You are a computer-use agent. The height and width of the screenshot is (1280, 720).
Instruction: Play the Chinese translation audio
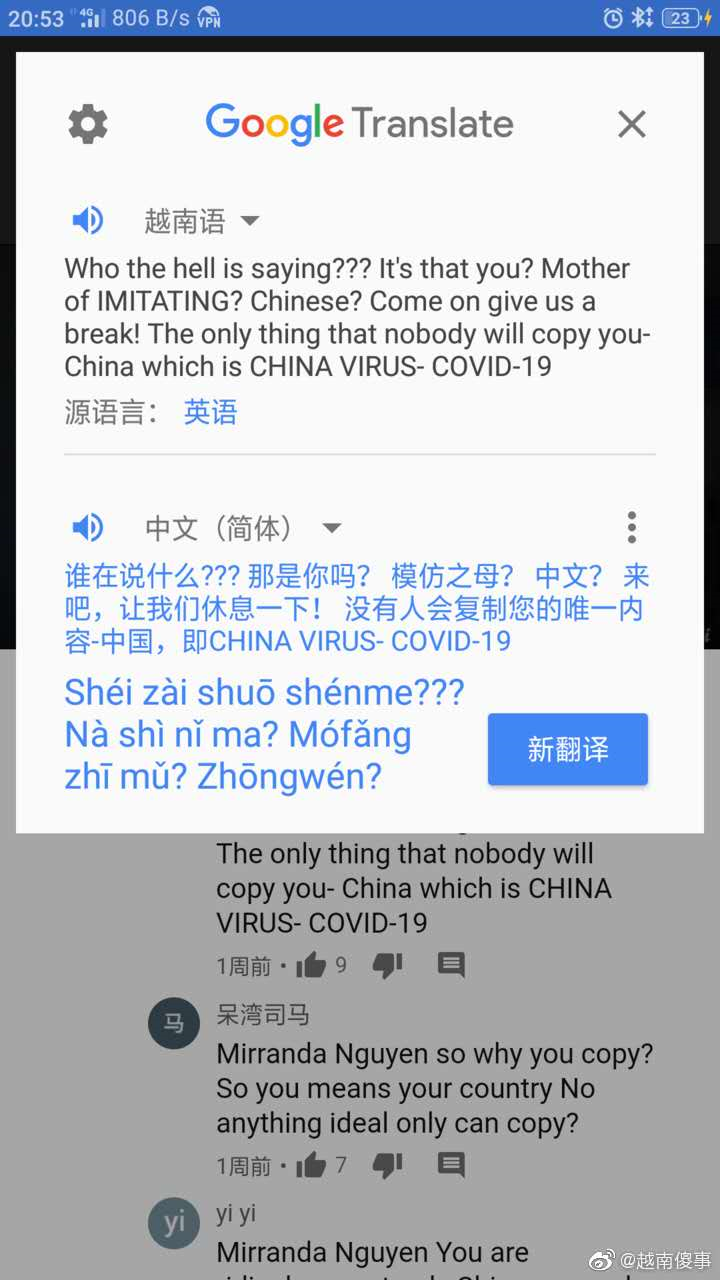click(x=87, y=527)
